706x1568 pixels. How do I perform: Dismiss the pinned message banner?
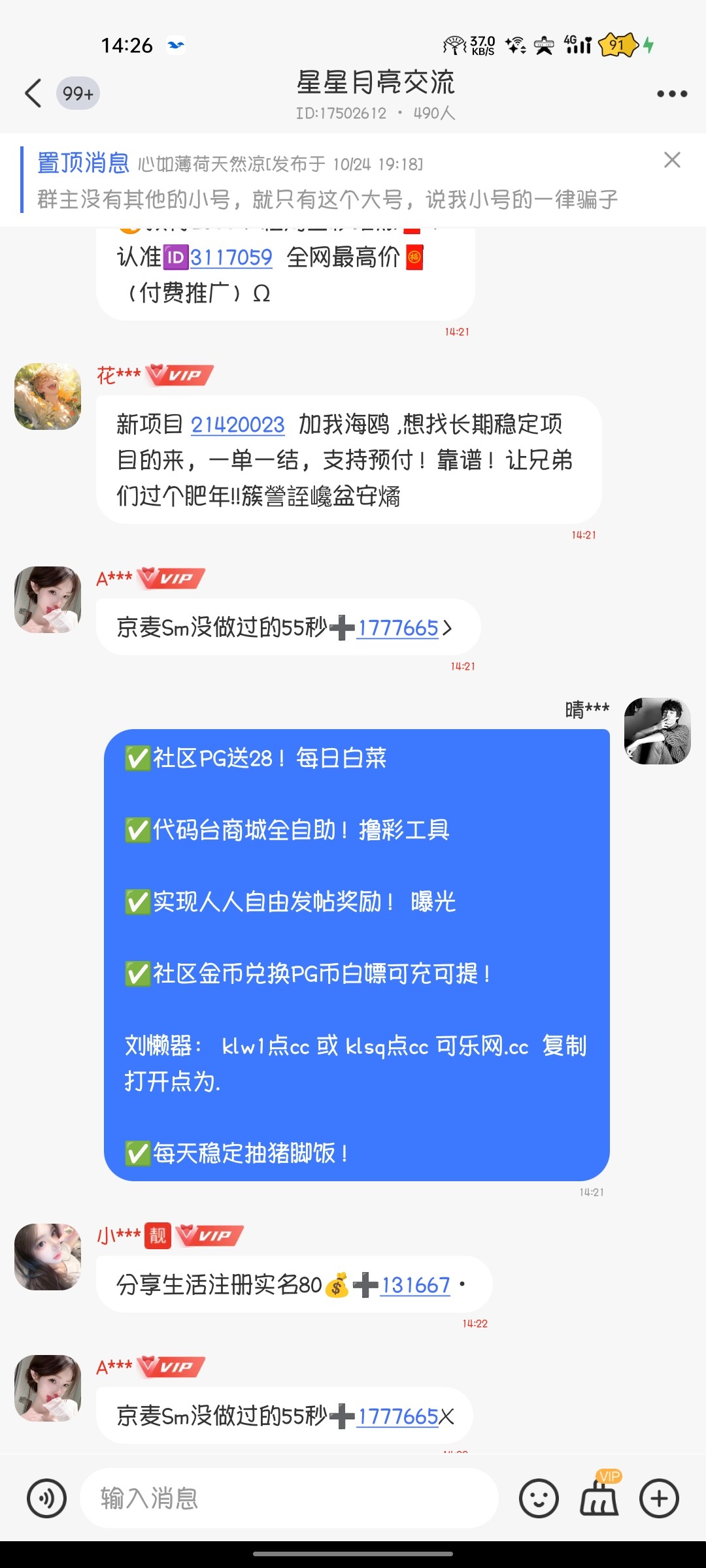(672, 160)
